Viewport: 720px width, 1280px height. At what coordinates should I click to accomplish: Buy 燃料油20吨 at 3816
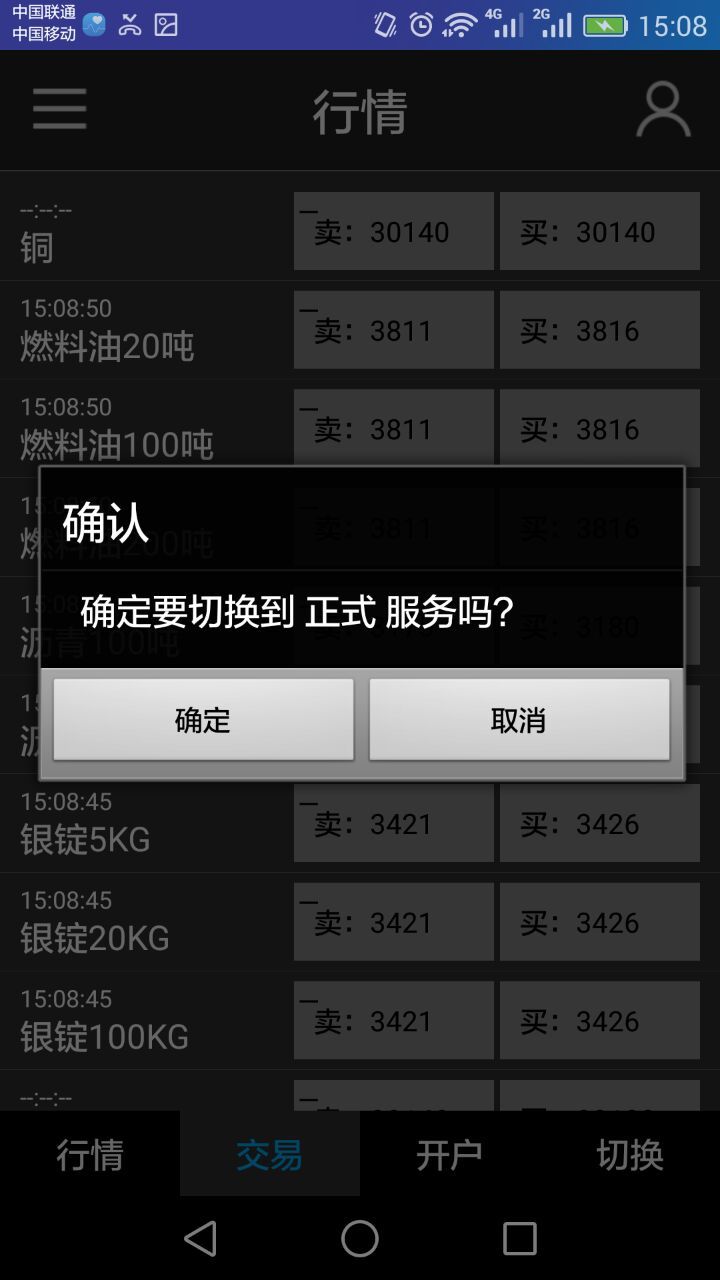click(x=600, y=330)
